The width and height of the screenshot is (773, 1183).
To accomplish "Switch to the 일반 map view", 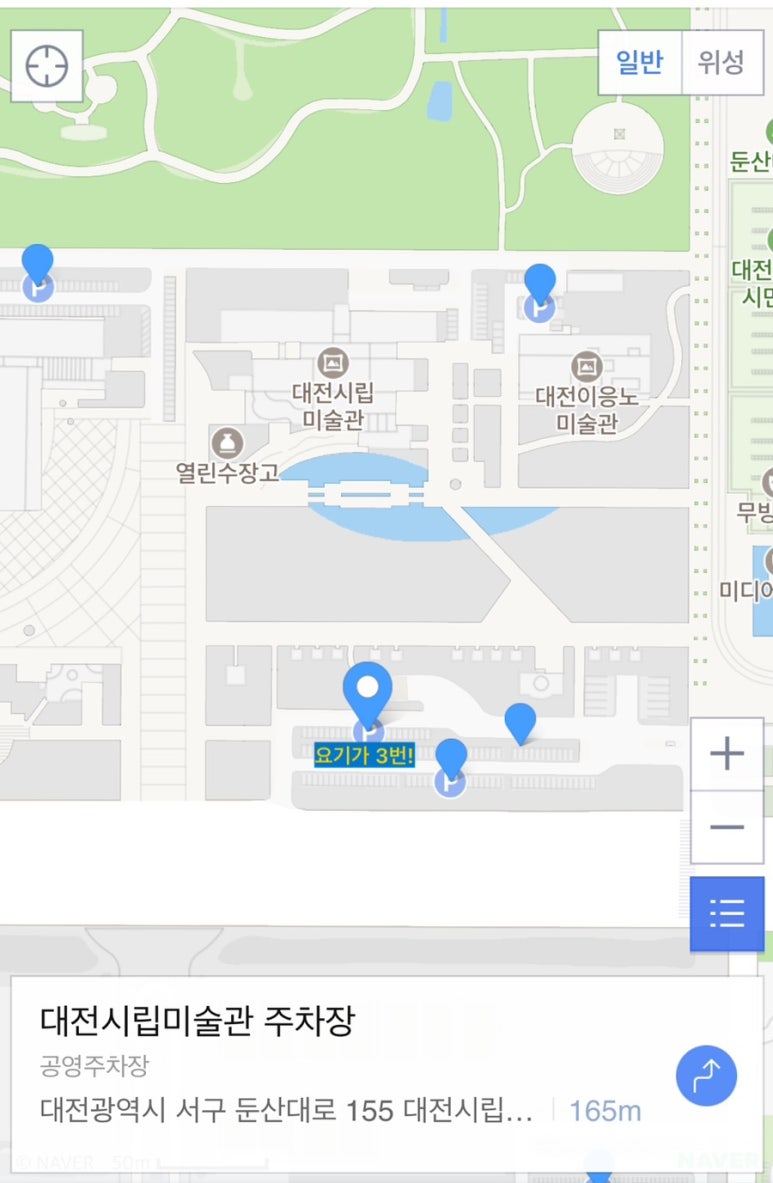I will pos(640,63).
